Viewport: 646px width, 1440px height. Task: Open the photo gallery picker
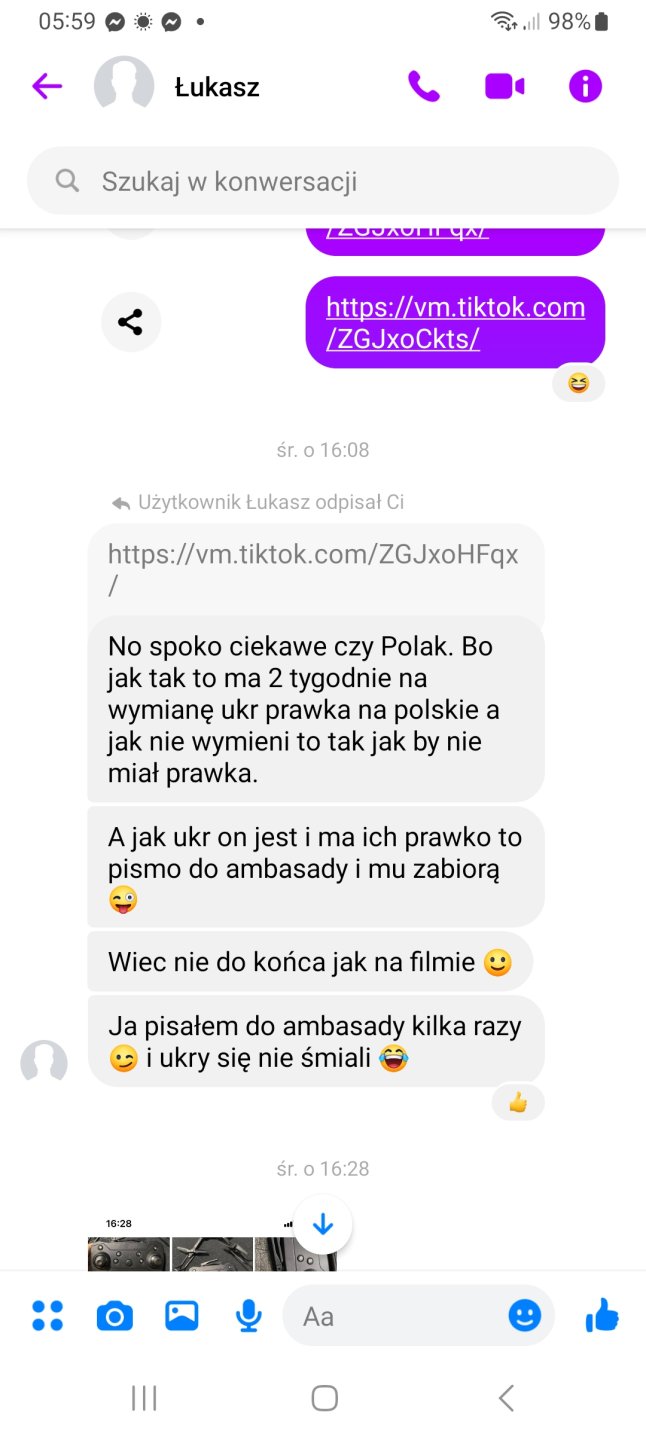(182, 1316)
